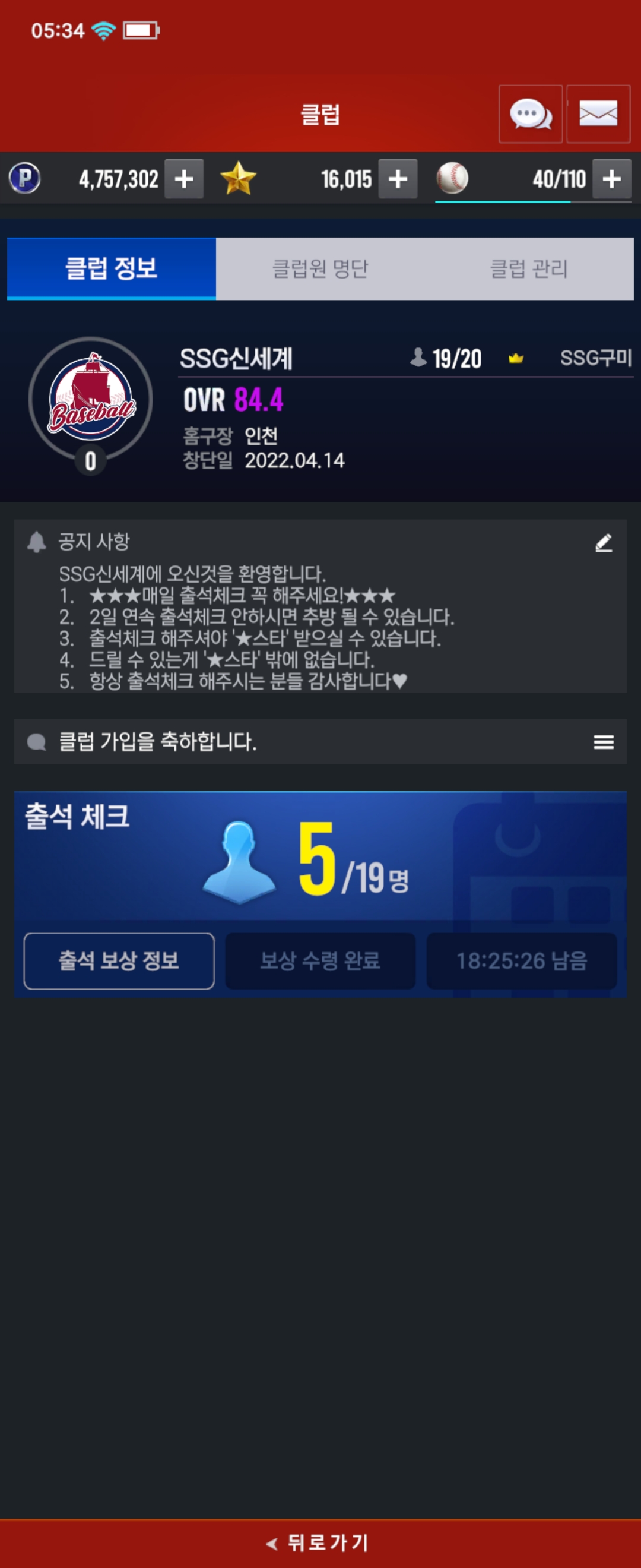Screen dimensions: 641x1568
Task: Switch to the 클럽 관리 tab
Action: (528, 268)
